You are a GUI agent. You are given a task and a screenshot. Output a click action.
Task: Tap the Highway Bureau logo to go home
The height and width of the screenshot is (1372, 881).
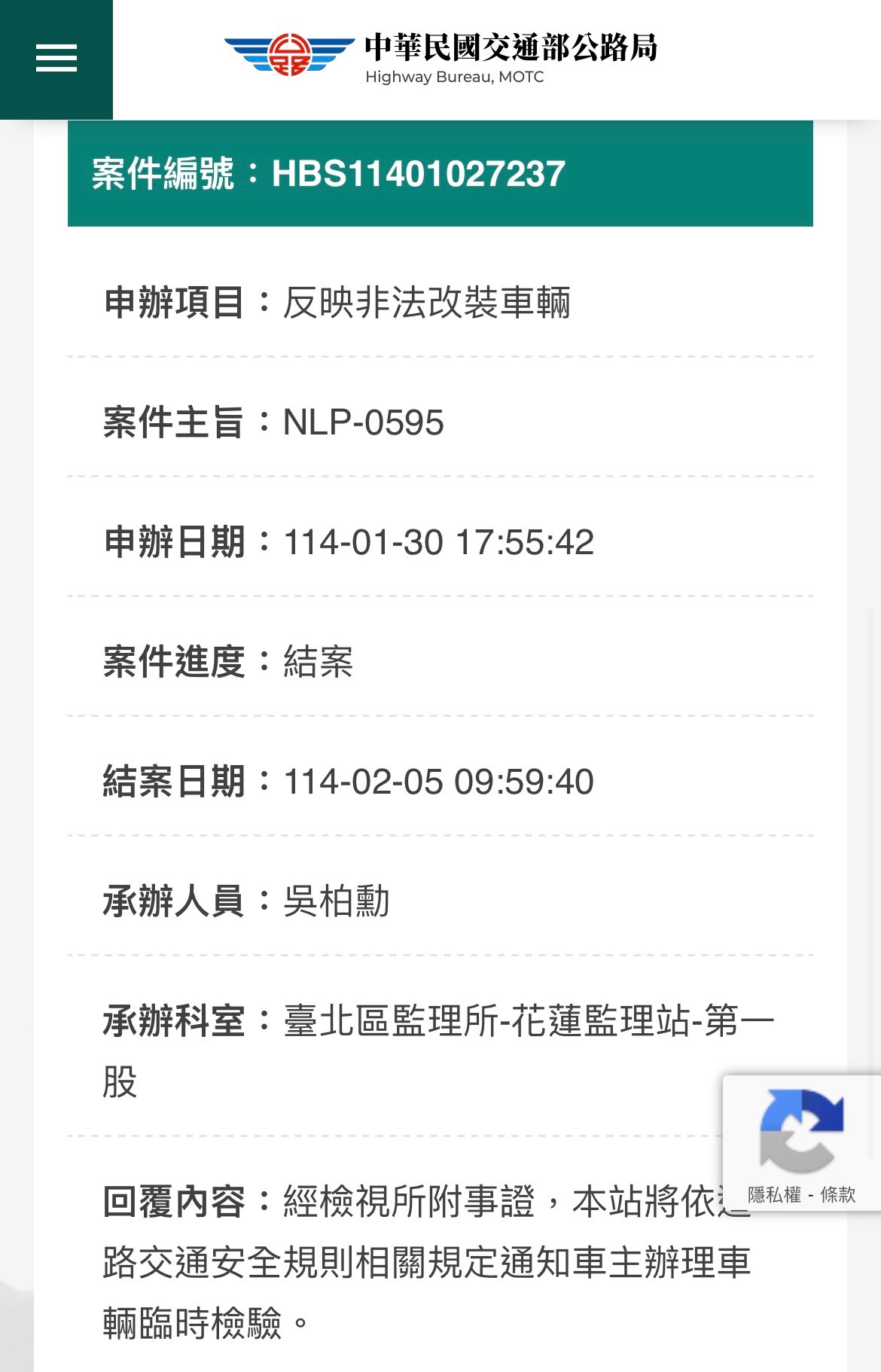coord(440,57)
